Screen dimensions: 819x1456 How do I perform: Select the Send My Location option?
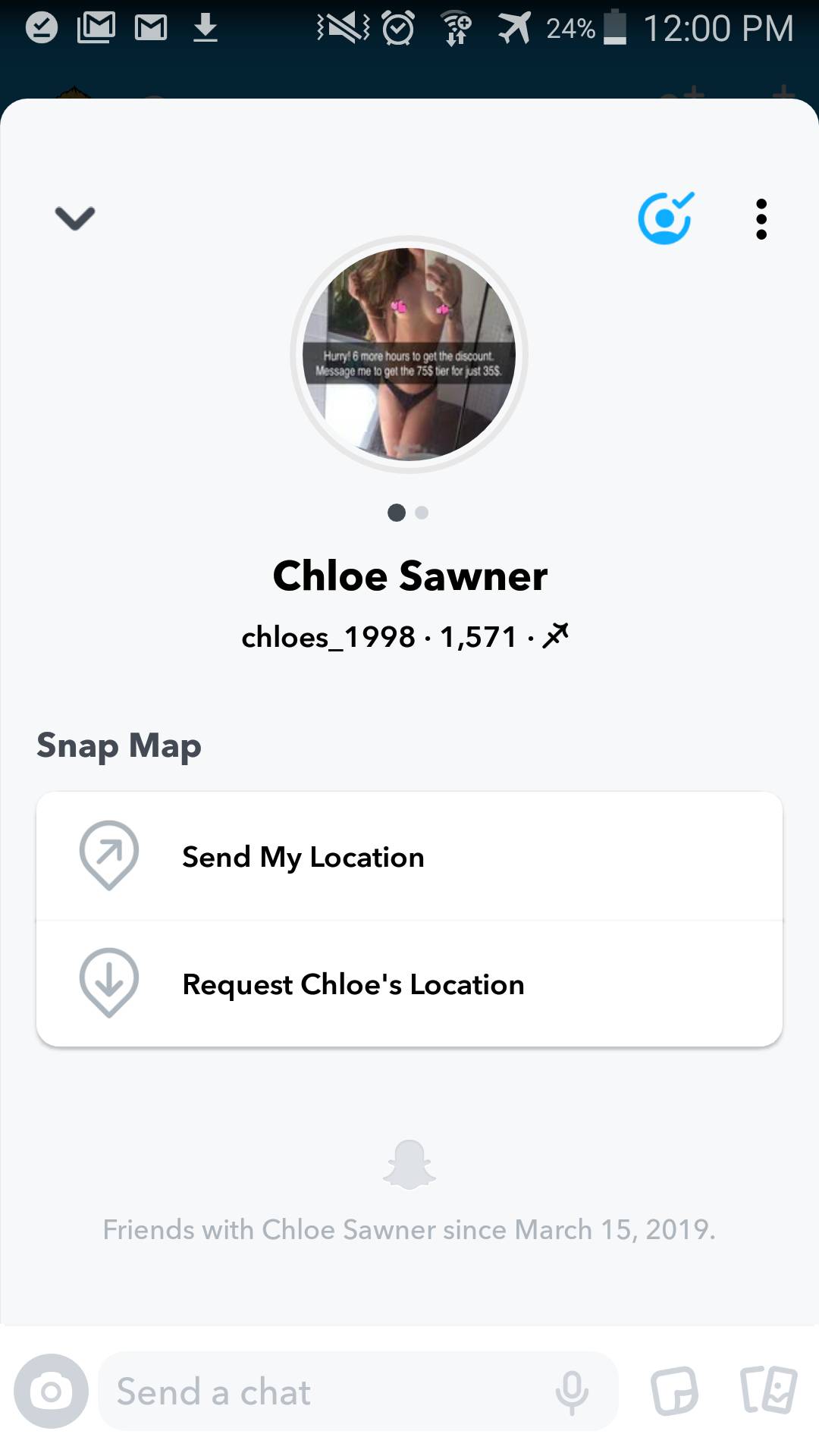coord(303,857)
